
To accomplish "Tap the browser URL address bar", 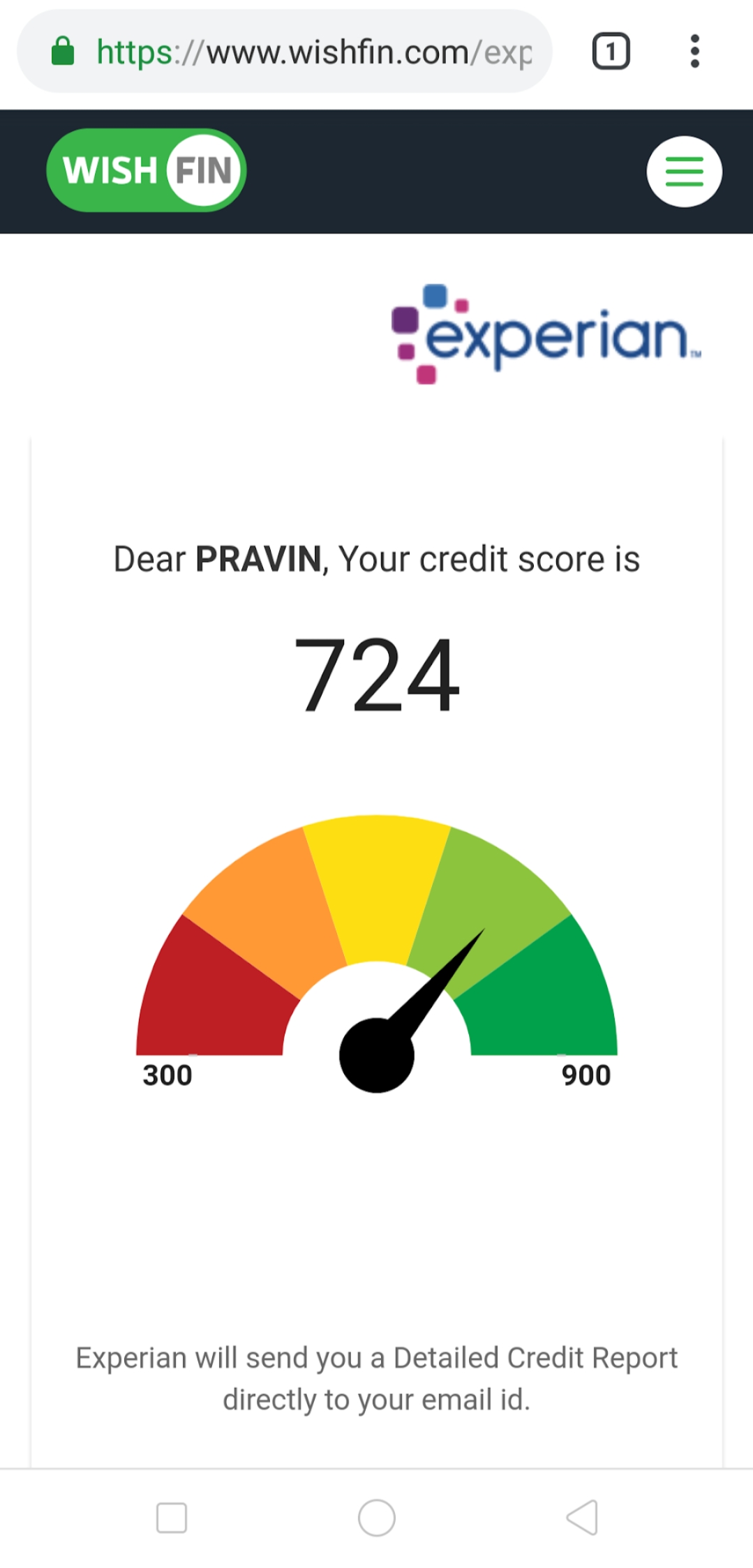I will 285,52.
